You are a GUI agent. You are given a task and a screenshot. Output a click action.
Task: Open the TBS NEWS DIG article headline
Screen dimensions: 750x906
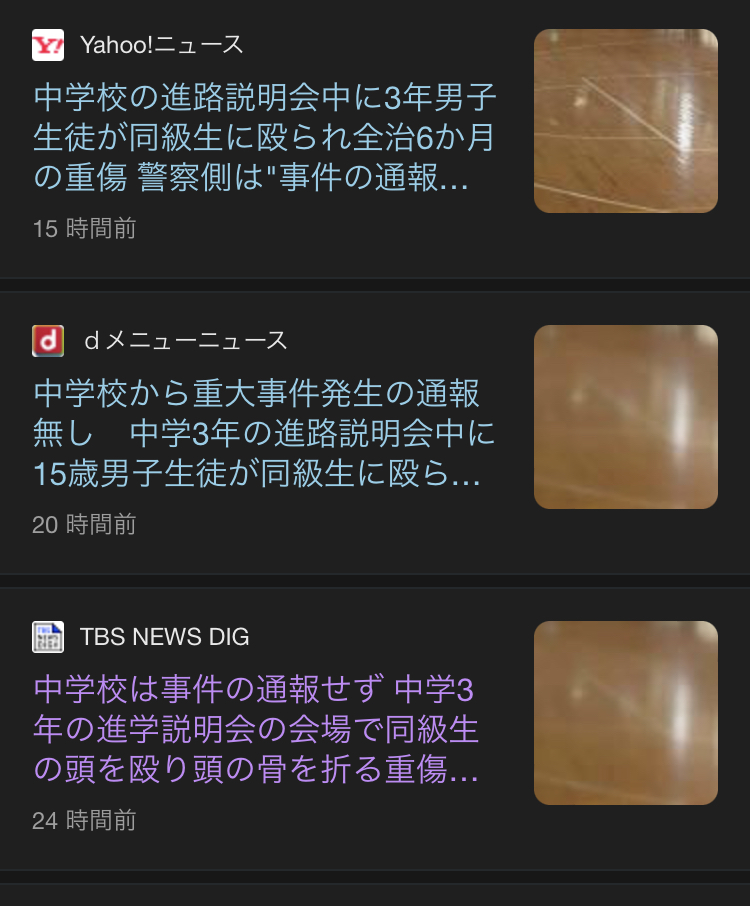(257, 730)
